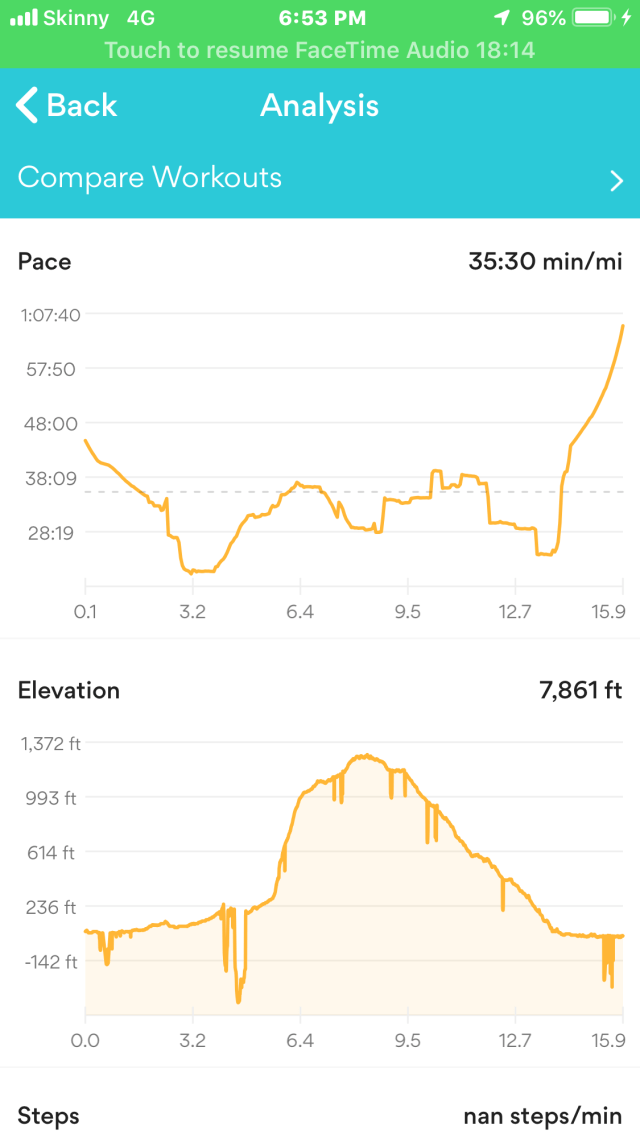
Task: Resume FaceTime Audio call from banner
Action: click(x=320, y=49)
